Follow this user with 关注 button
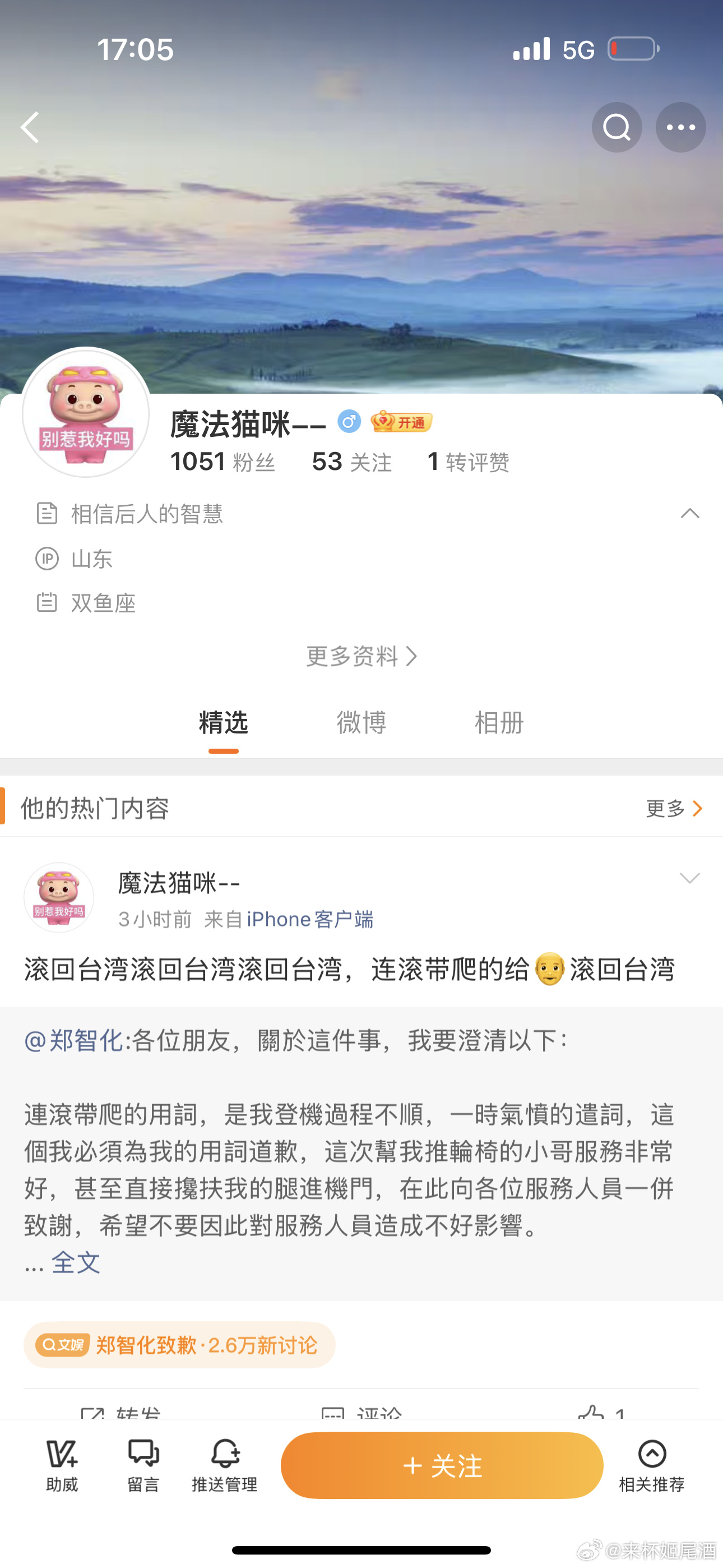 click(442, 1464)
